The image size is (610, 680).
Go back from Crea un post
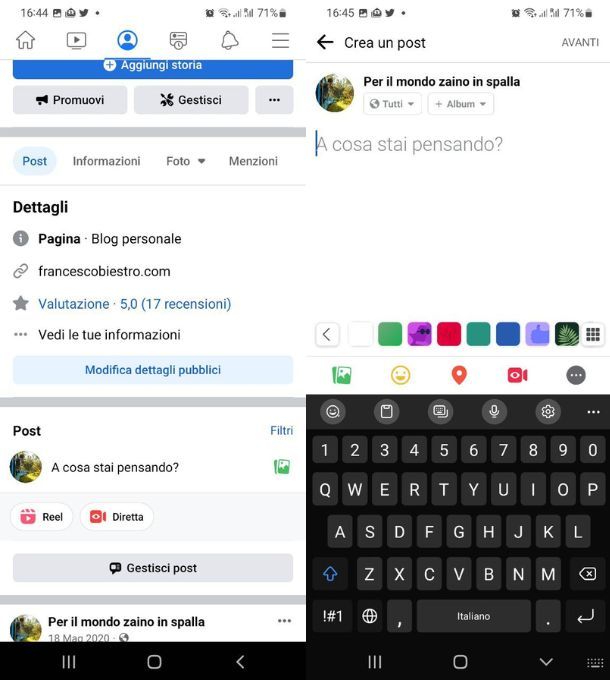(324, 42)
